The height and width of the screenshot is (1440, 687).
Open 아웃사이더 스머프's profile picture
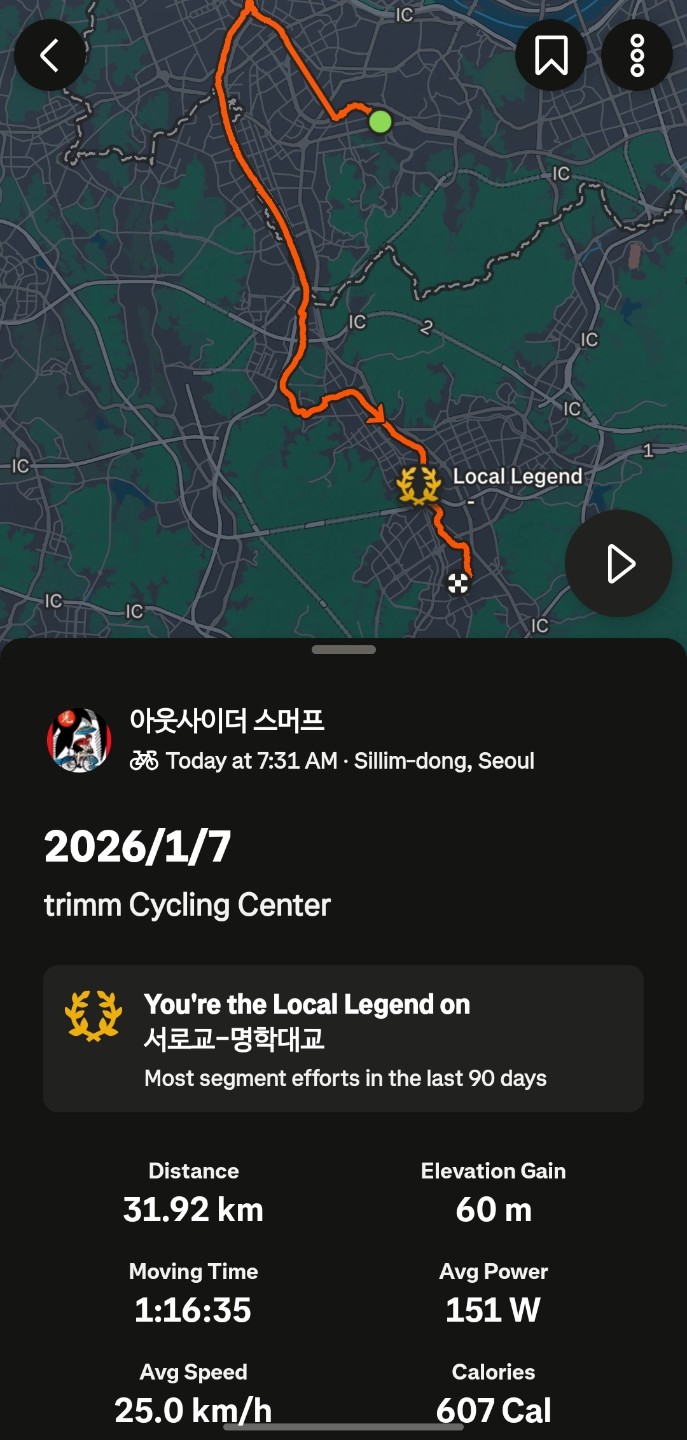click(78, 741)
